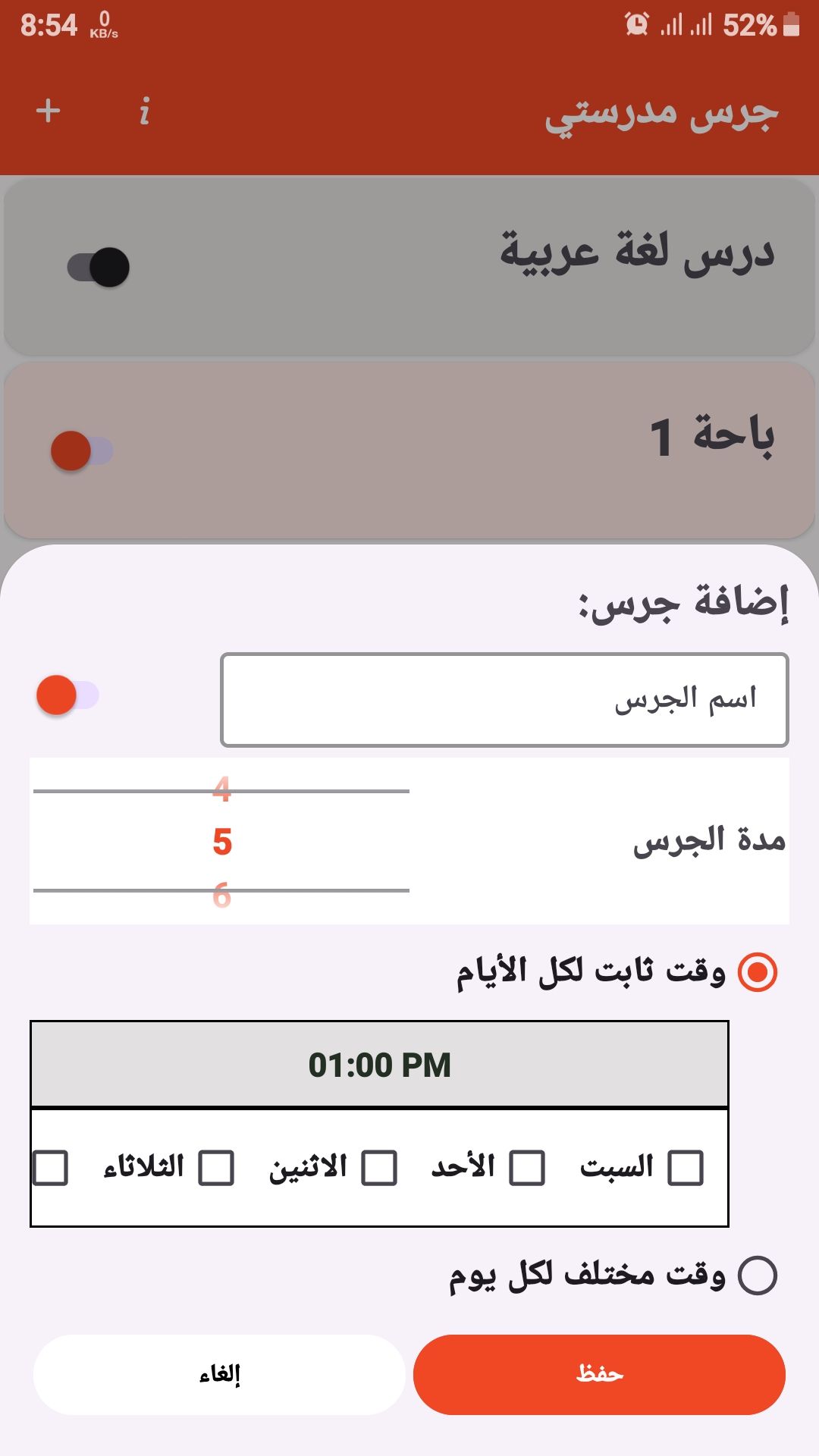Choose 4 in the bell duration picker
This screenshot has height=1456, width=819.
(221, 789)
